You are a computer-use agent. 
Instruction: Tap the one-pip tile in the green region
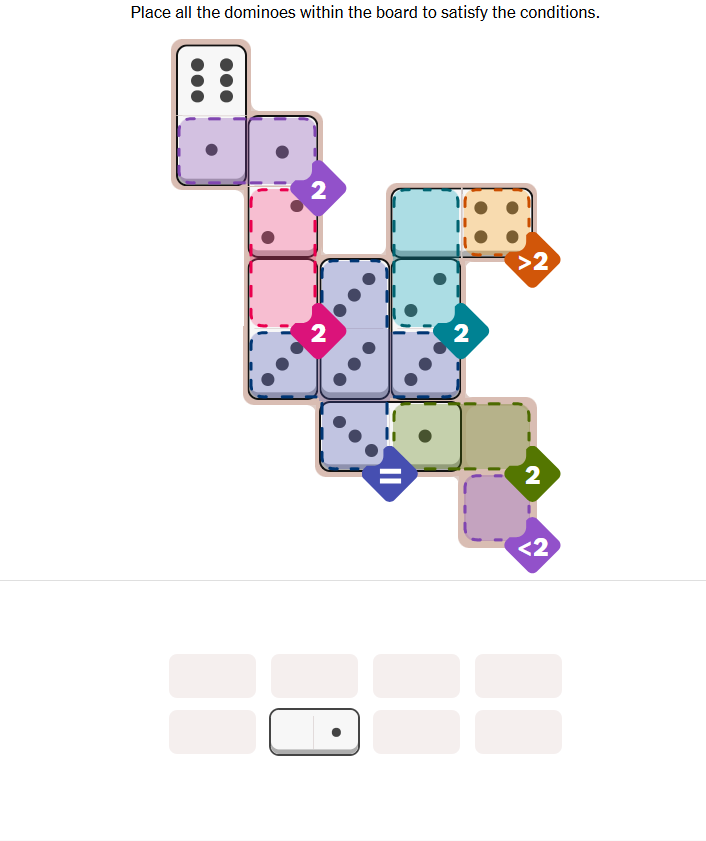[426, 435]
